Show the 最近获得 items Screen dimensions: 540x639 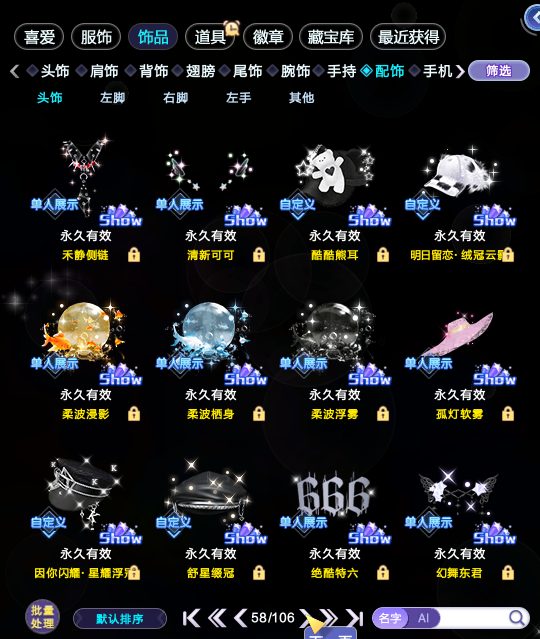[x=408, y=37]
